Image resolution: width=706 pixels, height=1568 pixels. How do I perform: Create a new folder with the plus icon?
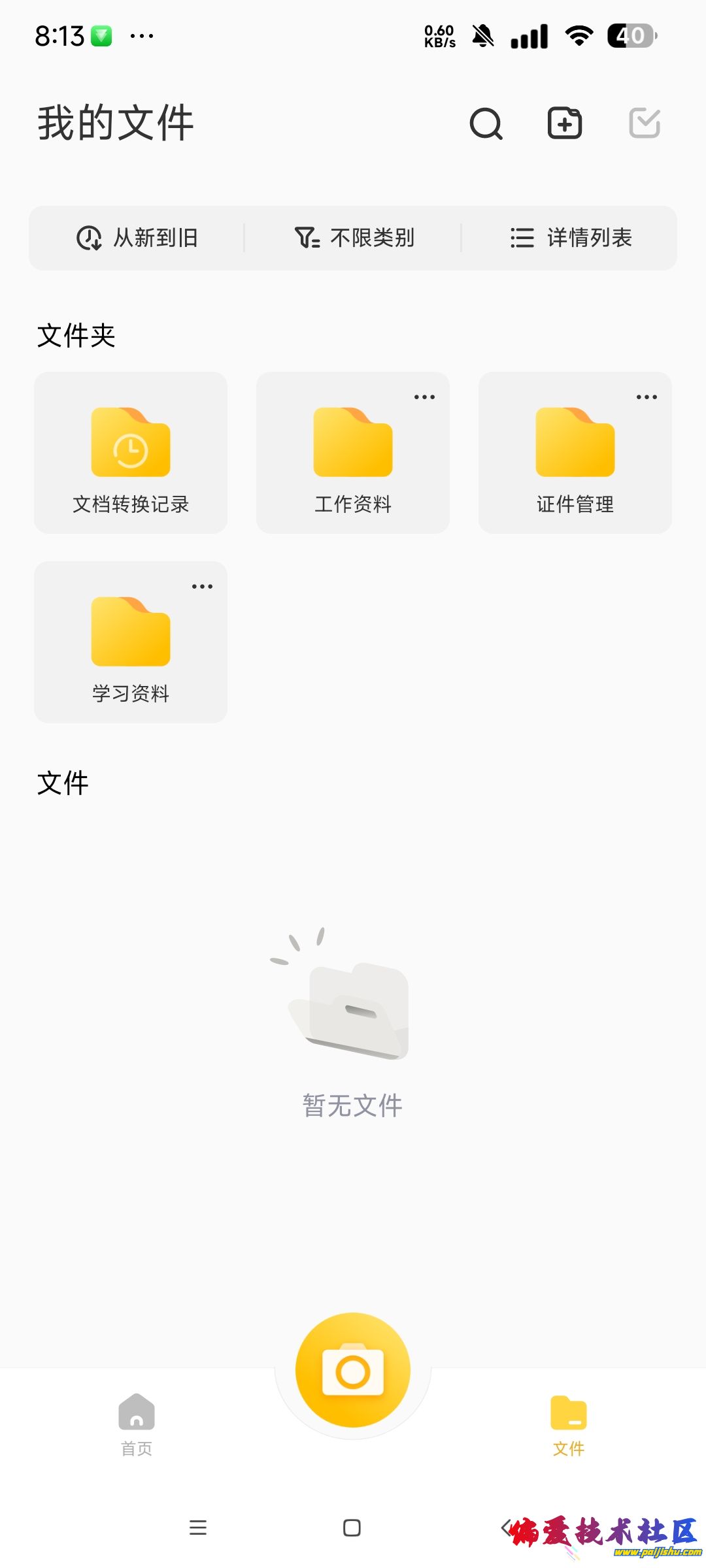coord(565,123)
